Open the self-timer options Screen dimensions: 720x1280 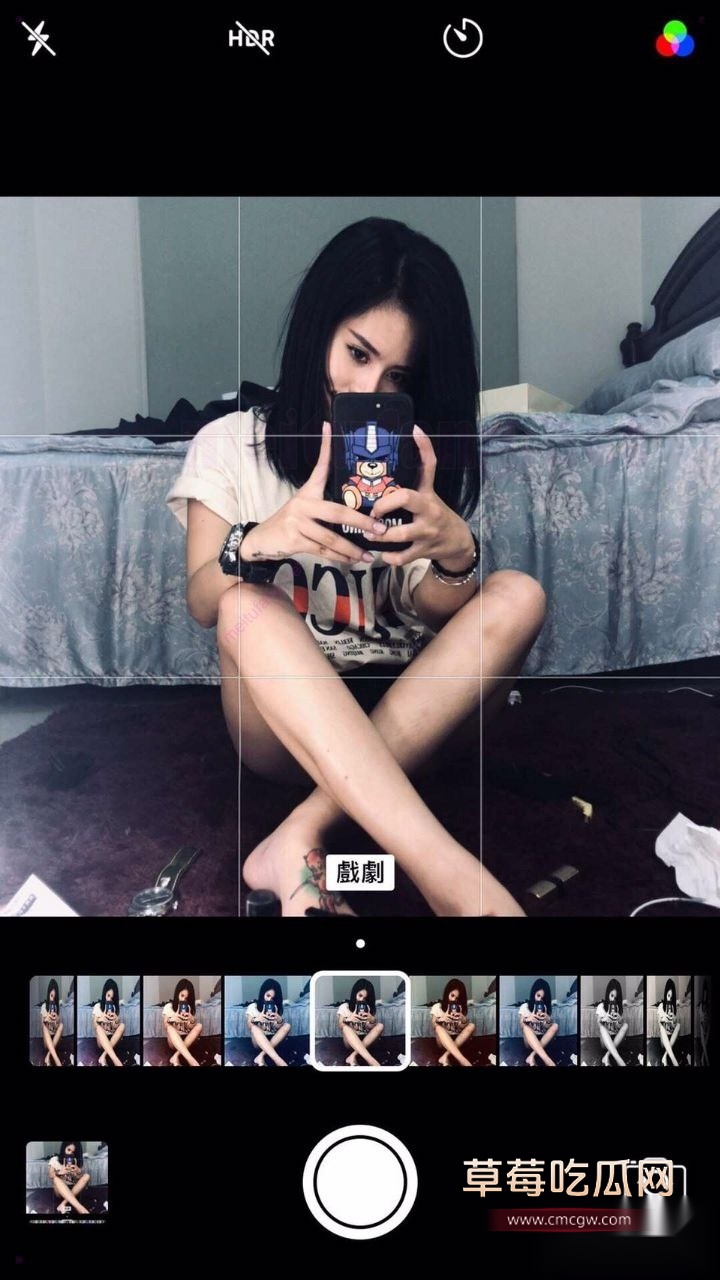pos(463,39)
